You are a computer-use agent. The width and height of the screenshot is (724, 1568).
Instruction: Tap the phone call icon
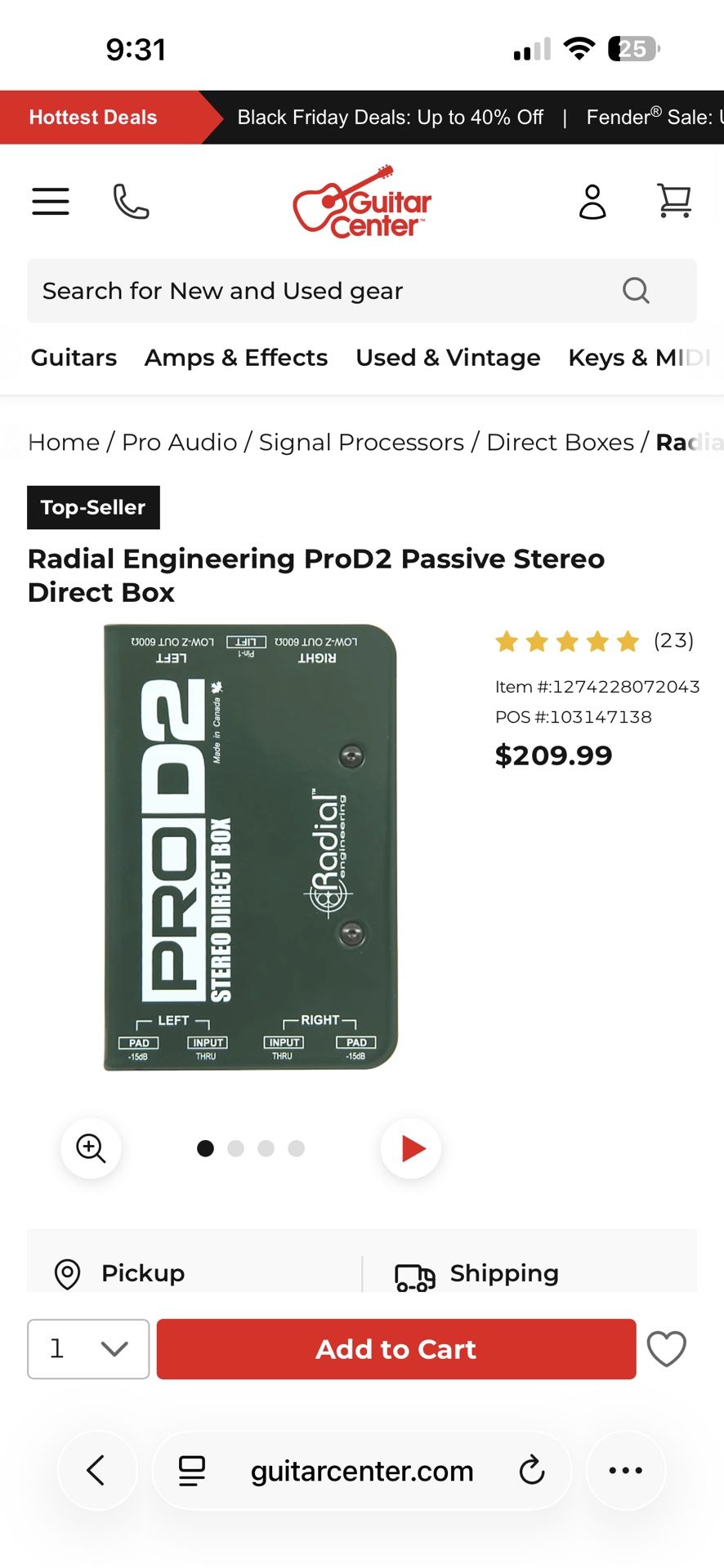coord(131,201)
